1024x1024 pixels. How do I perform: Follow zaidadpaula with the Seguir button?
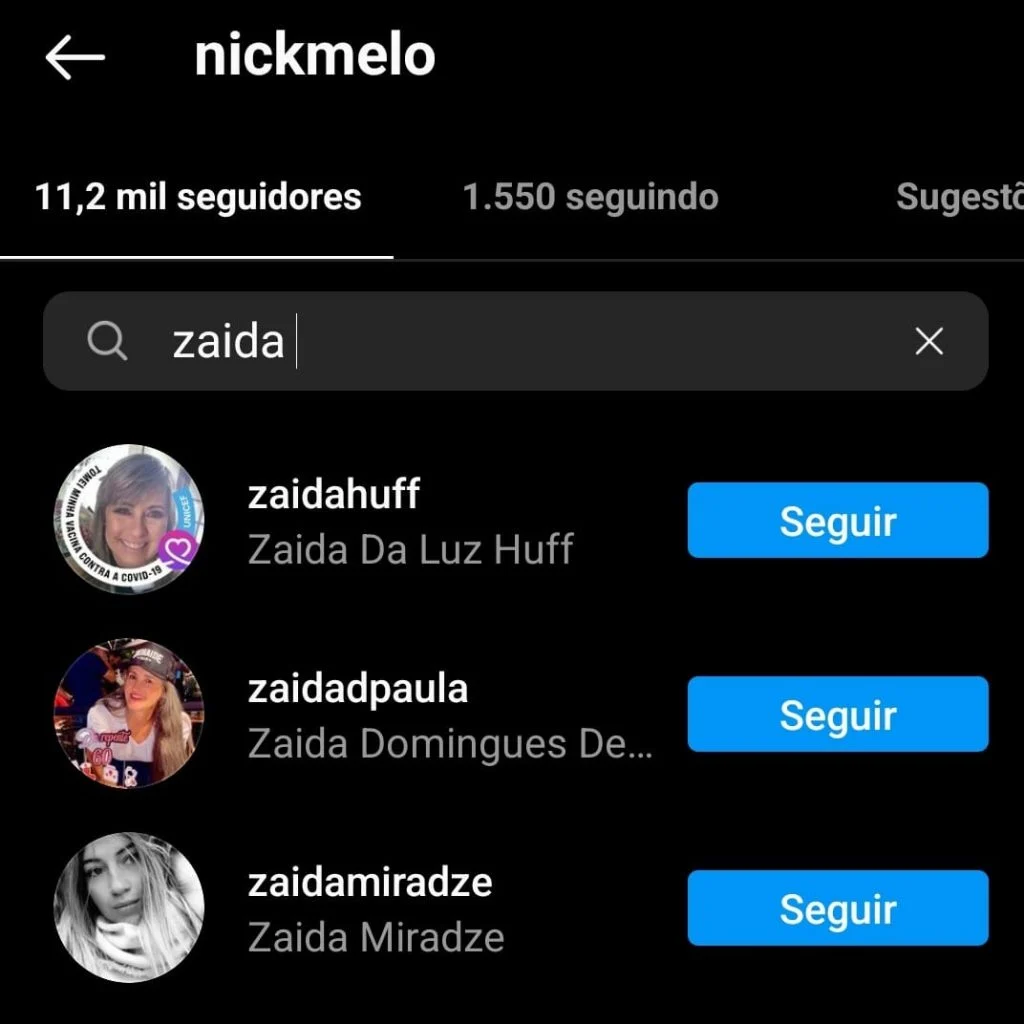[837, 714]
